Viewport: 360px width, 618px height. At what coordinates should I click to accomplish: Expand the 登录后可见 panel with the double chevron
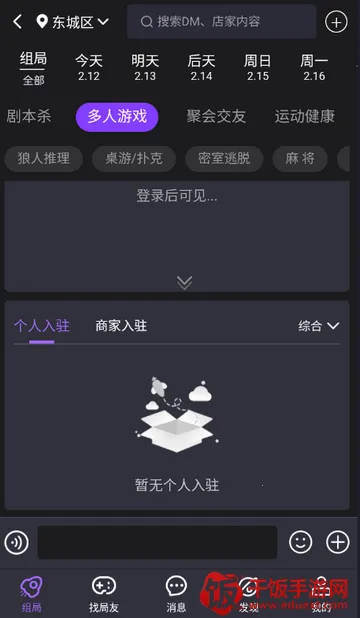pyautogui.click(x=185, y=283)
